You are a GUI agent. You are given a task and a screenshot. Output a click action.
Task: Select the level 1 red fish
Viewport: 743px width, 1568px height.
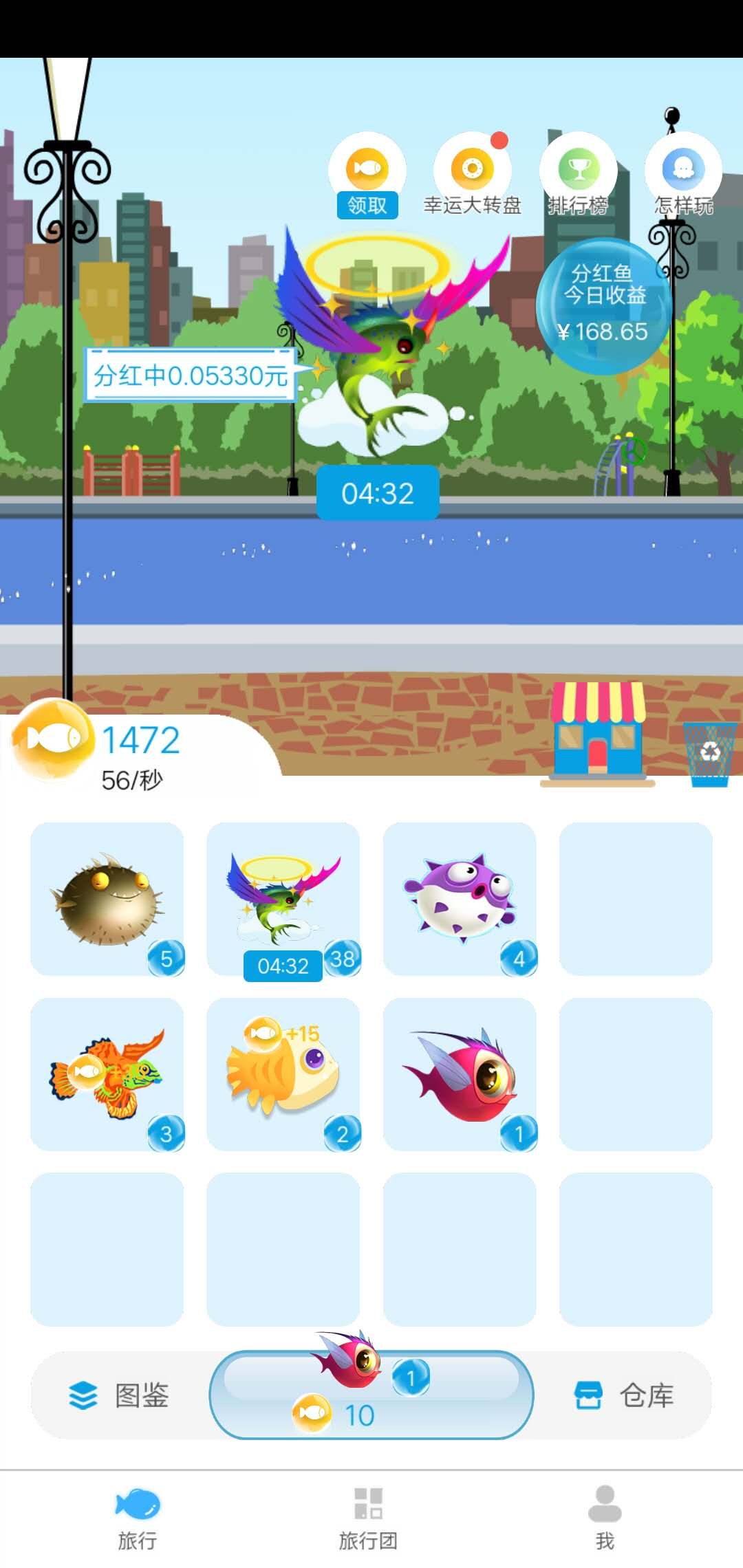click(460, 1074)
